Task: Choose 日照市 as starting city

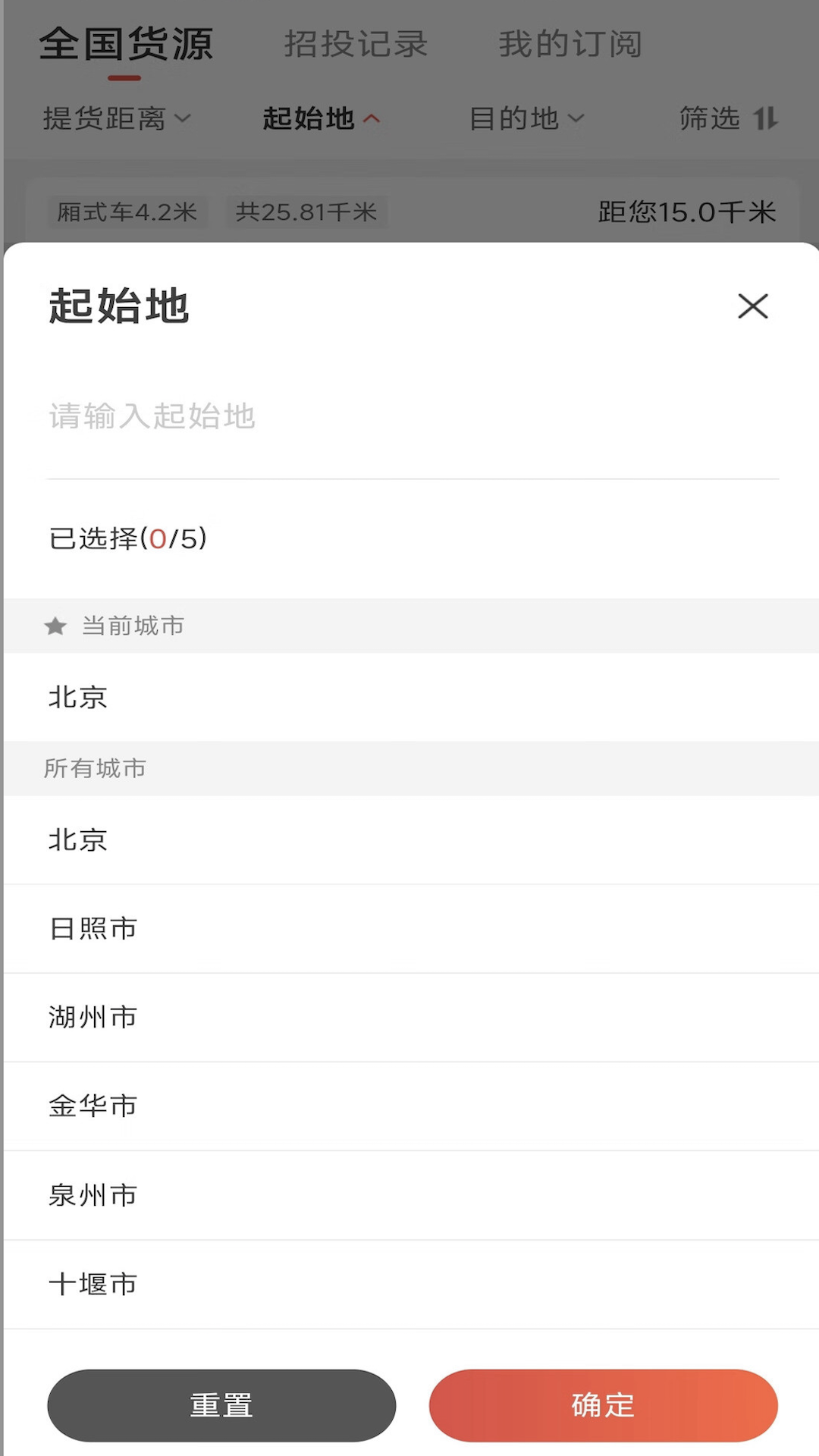Action: point(94,929)
